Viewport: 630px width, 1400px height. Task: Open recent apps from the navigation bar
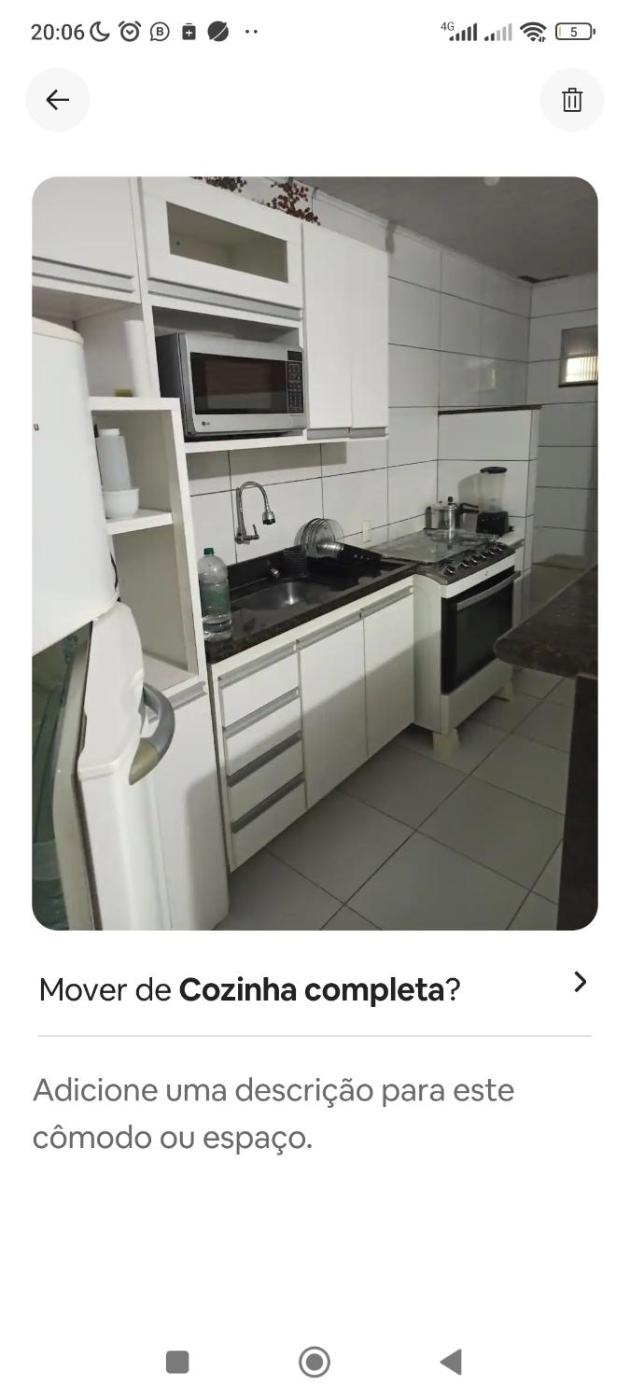[177, 1361]
